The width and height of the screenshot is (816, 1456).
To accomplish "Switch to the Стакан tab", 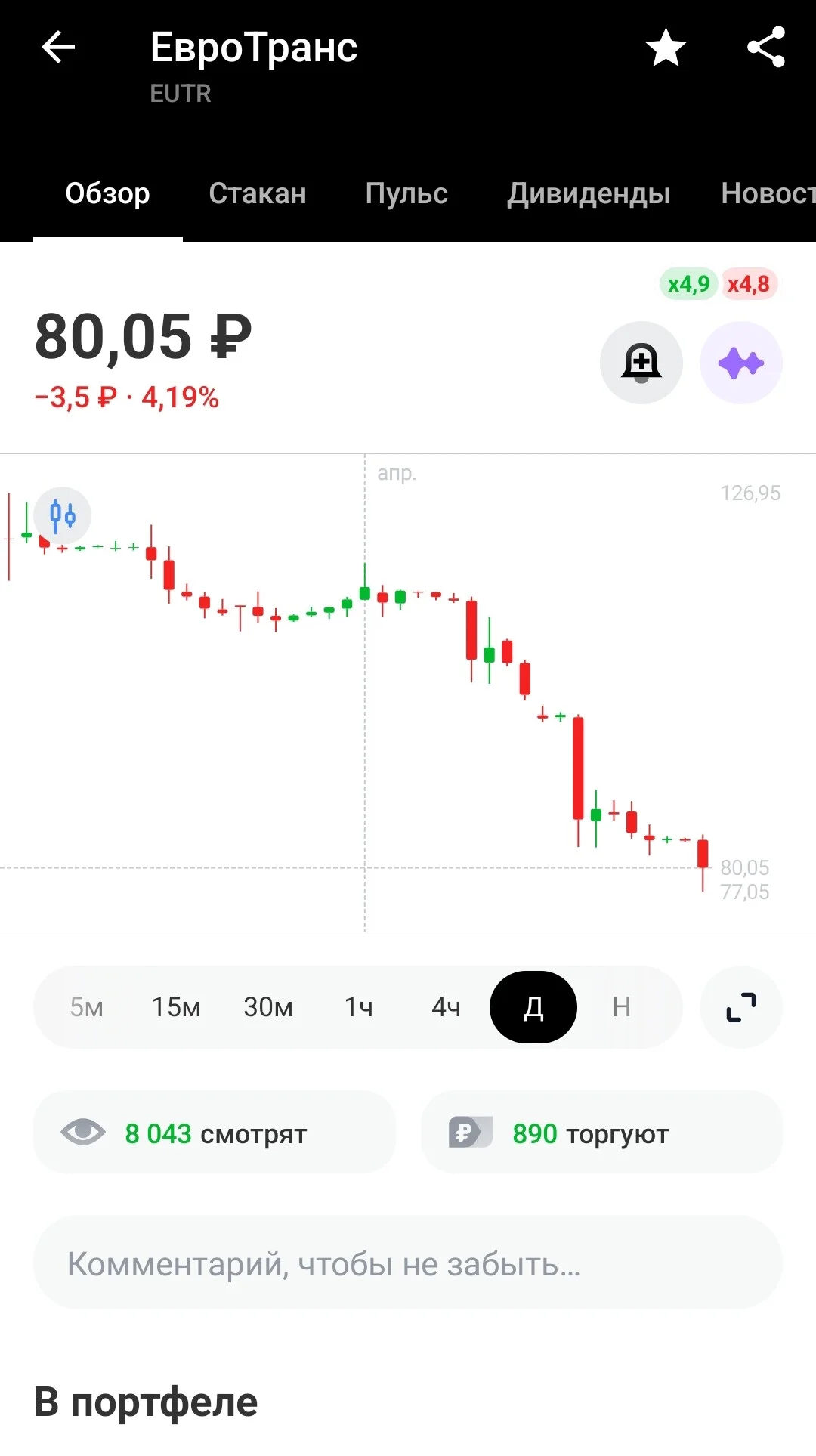I will (x=258, y=193).
